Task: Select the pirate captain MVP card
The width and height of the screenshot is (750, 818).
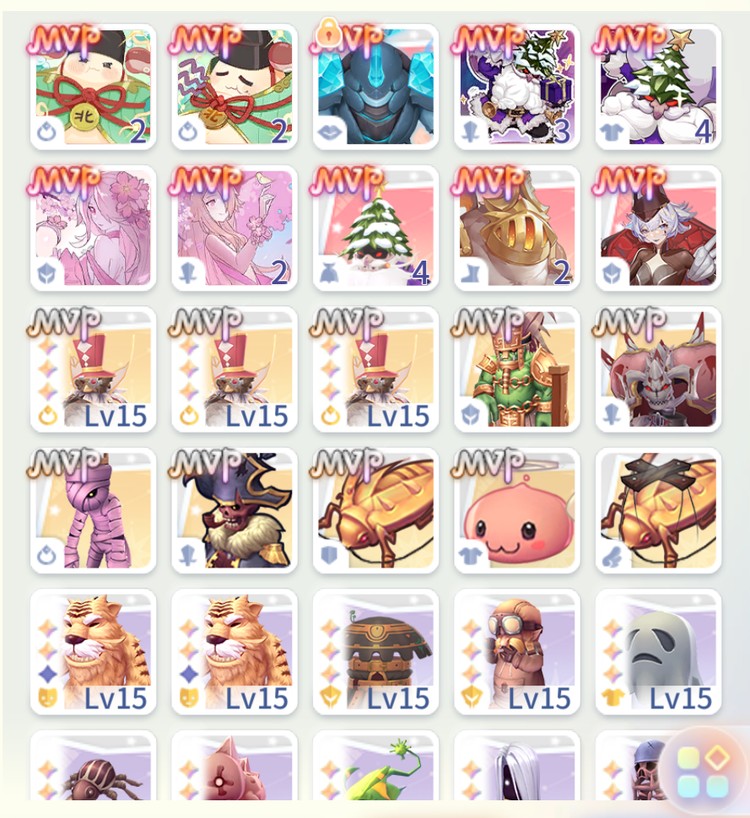Action: click(x=234, y=511)
